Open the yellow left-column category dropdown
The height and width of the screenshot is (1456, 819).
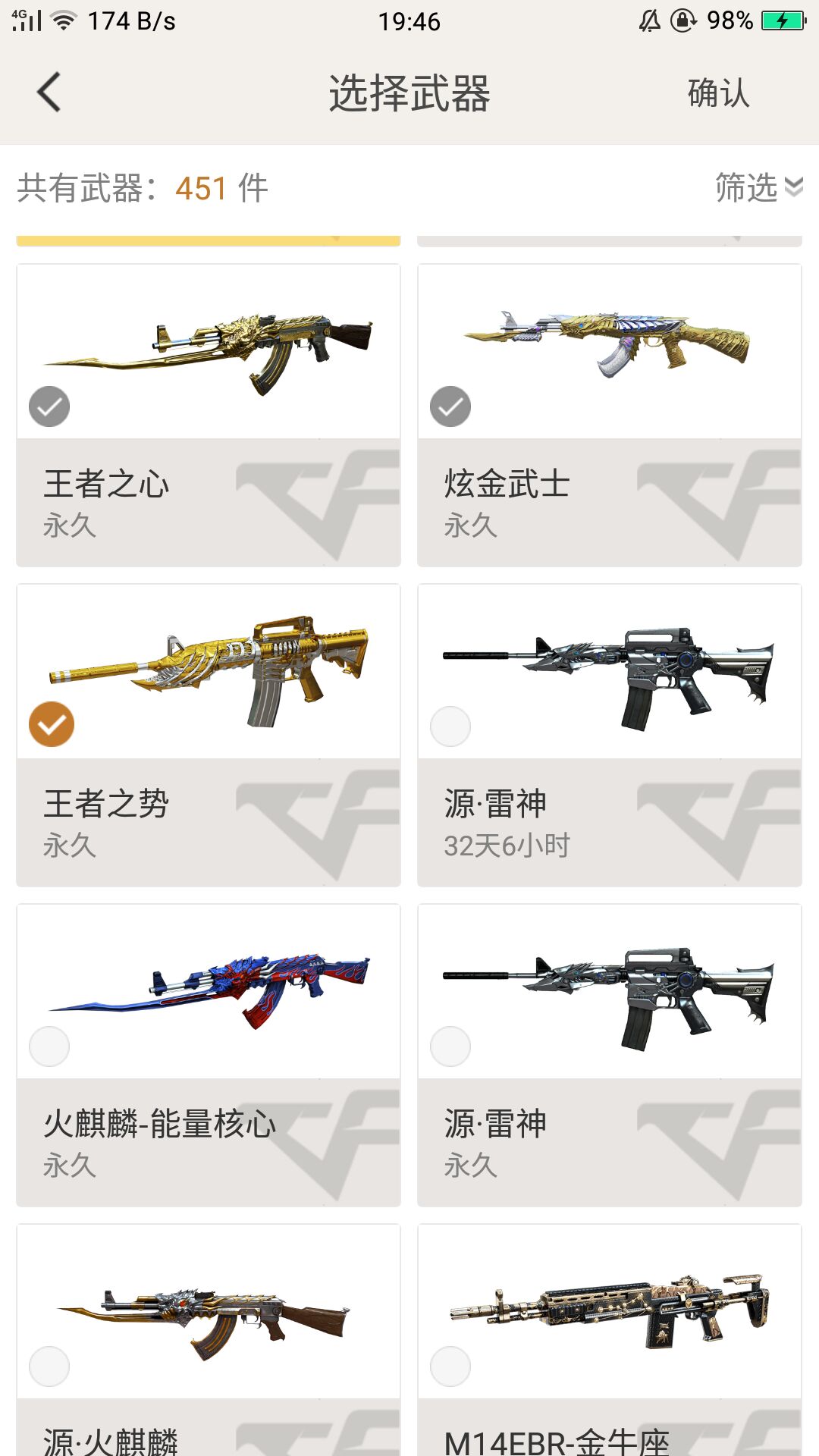coord(209,239)
